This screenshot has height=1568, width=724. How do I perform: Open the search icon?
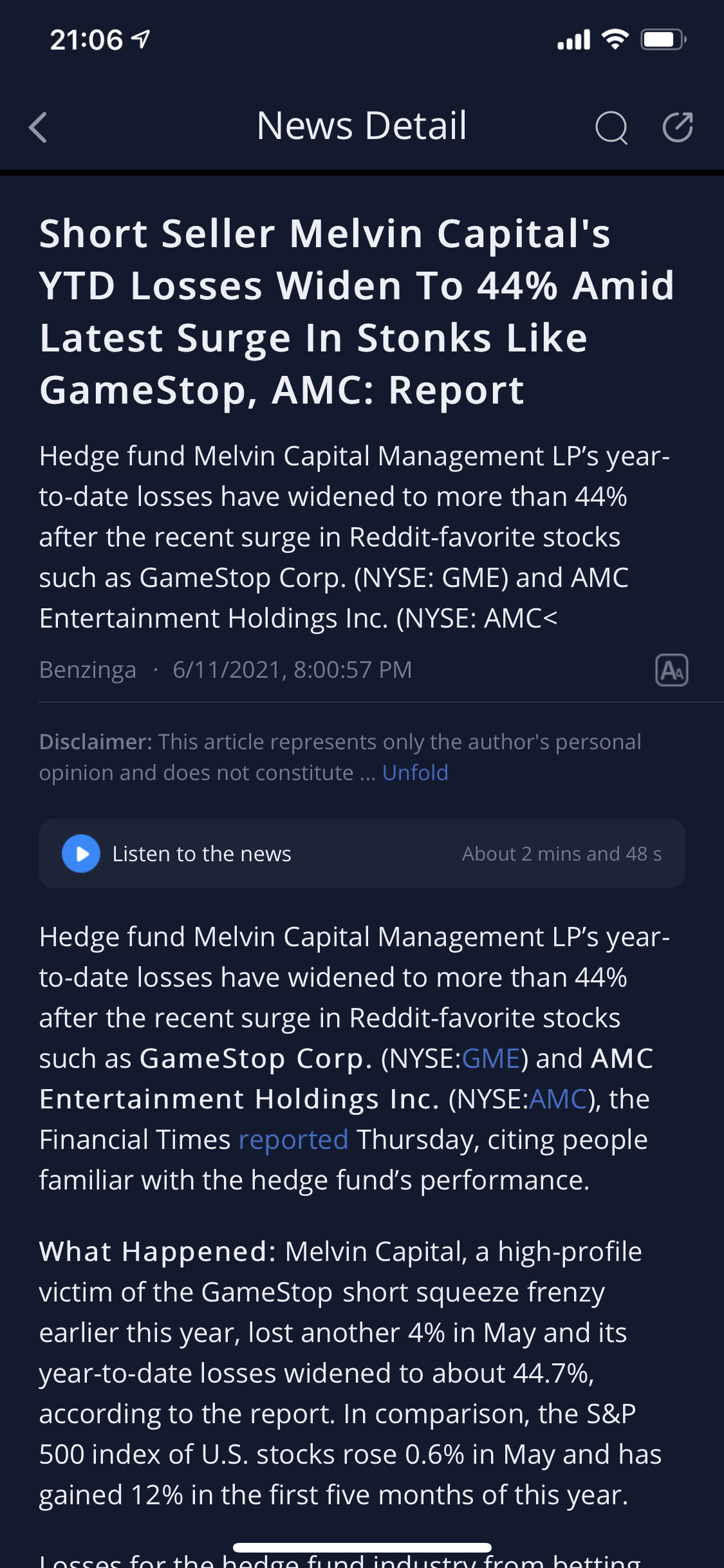[x=611, y=127]
